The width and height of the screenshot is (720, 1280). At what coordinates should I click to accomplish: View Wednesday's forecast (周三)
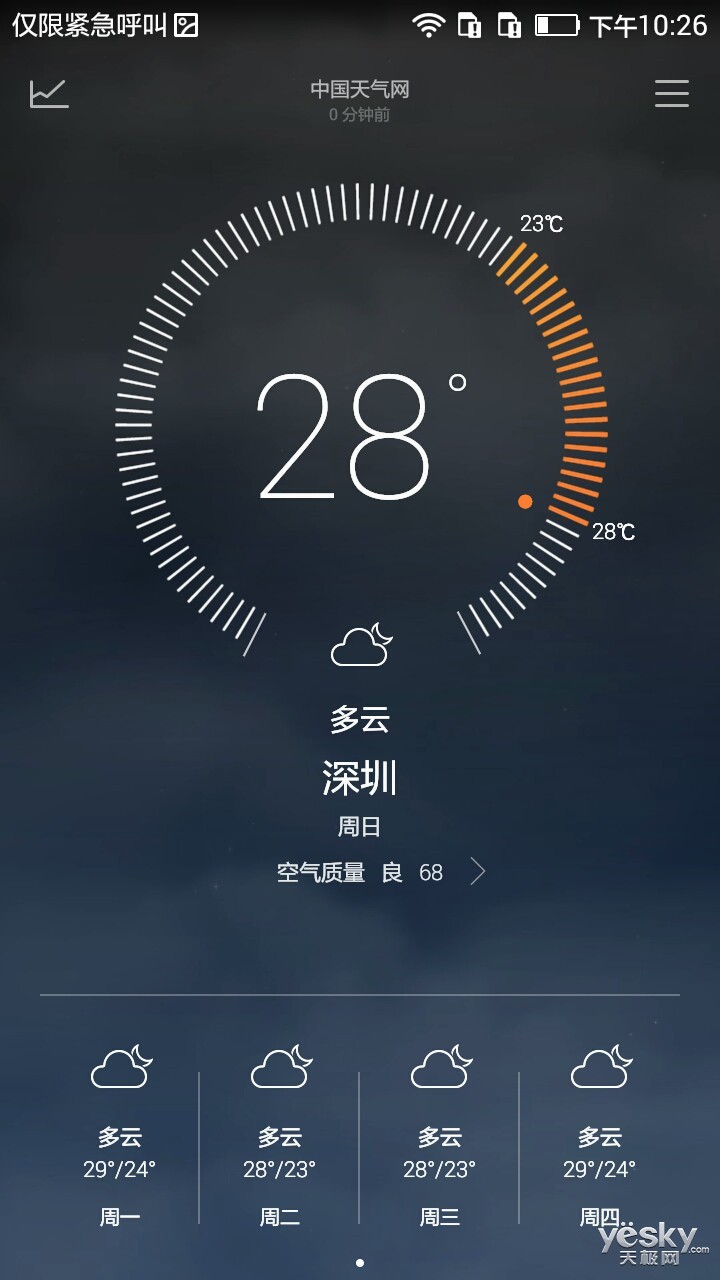point(440,1135)
